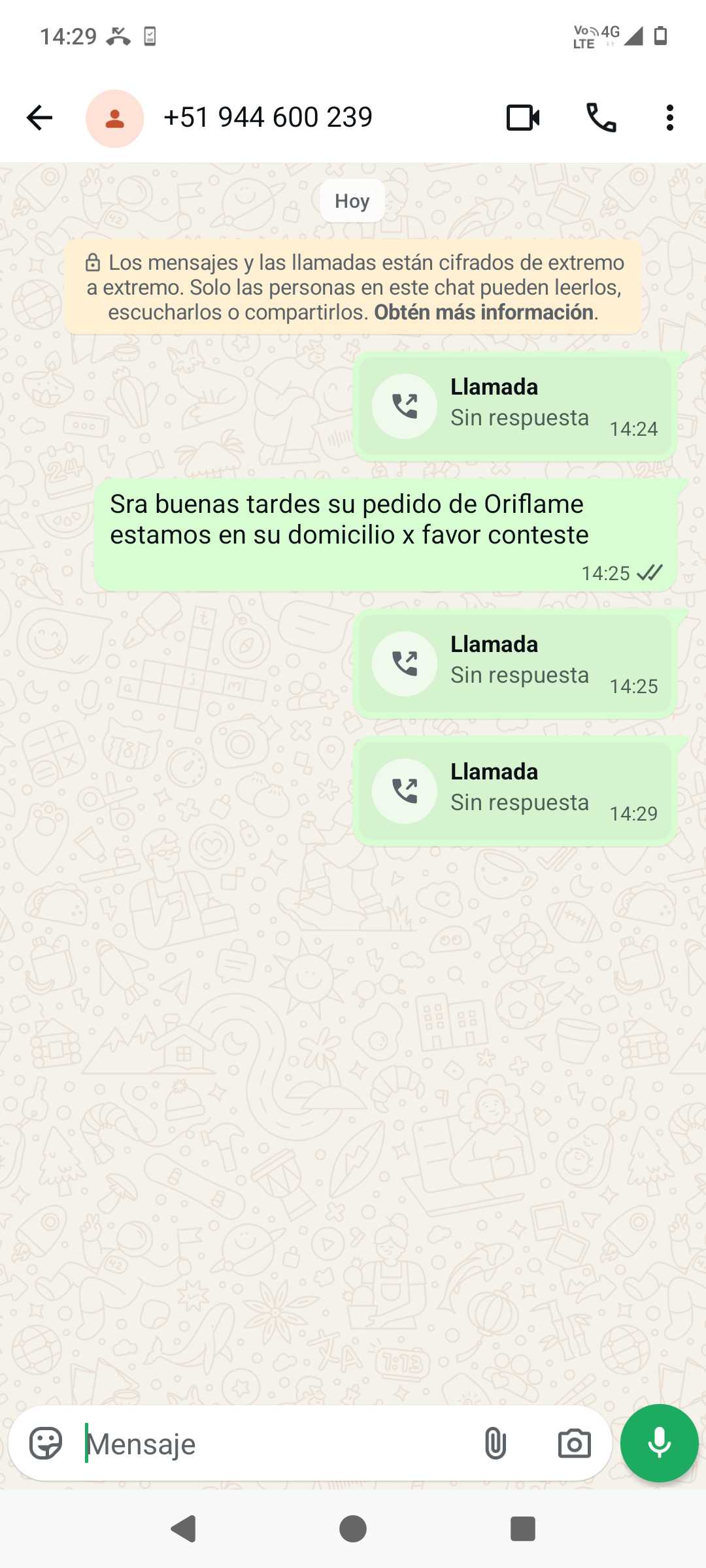Go back to the chat list

coord(39,118)
